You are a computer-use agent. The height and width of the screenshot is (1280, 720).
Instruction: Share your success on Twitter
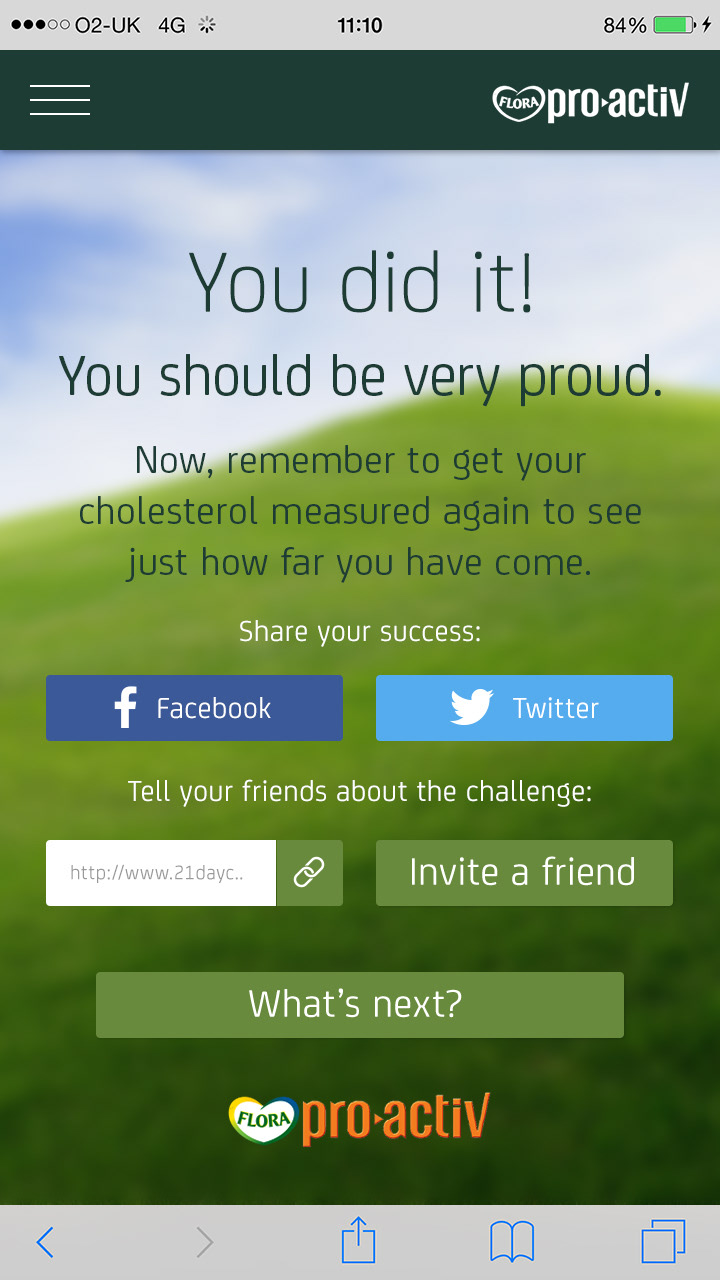click(x=524, y=708)
